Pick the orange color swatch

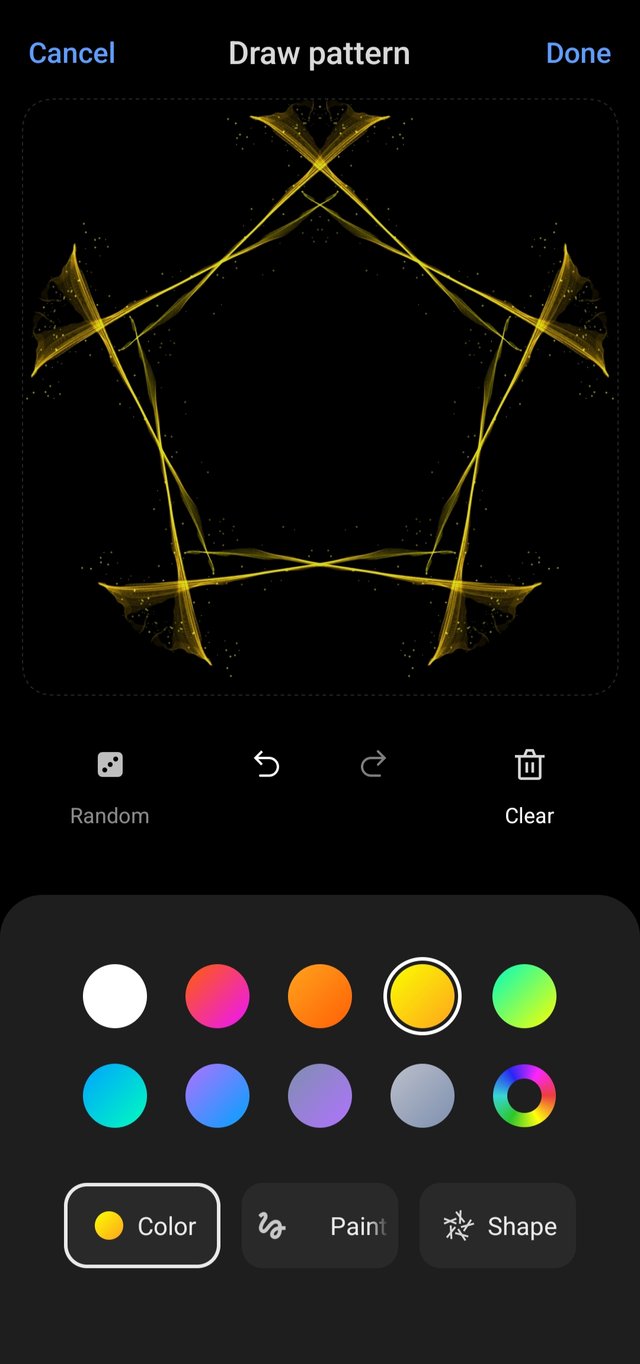(320, 996)
